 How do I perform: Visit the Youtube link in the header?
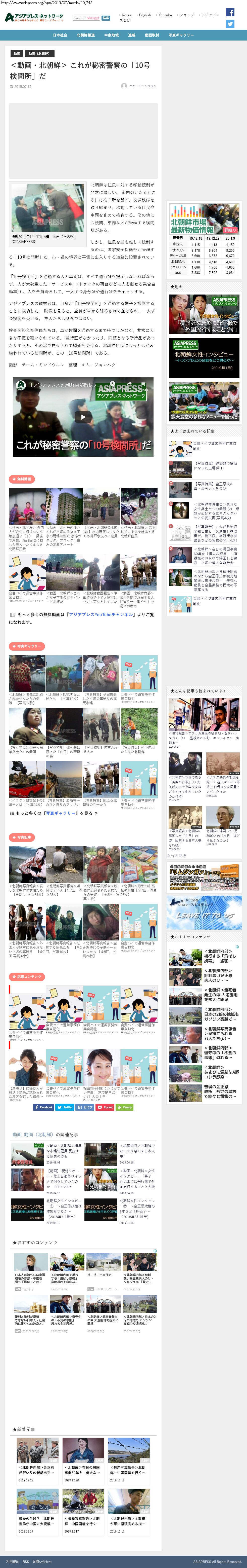[x=165, y=15]
